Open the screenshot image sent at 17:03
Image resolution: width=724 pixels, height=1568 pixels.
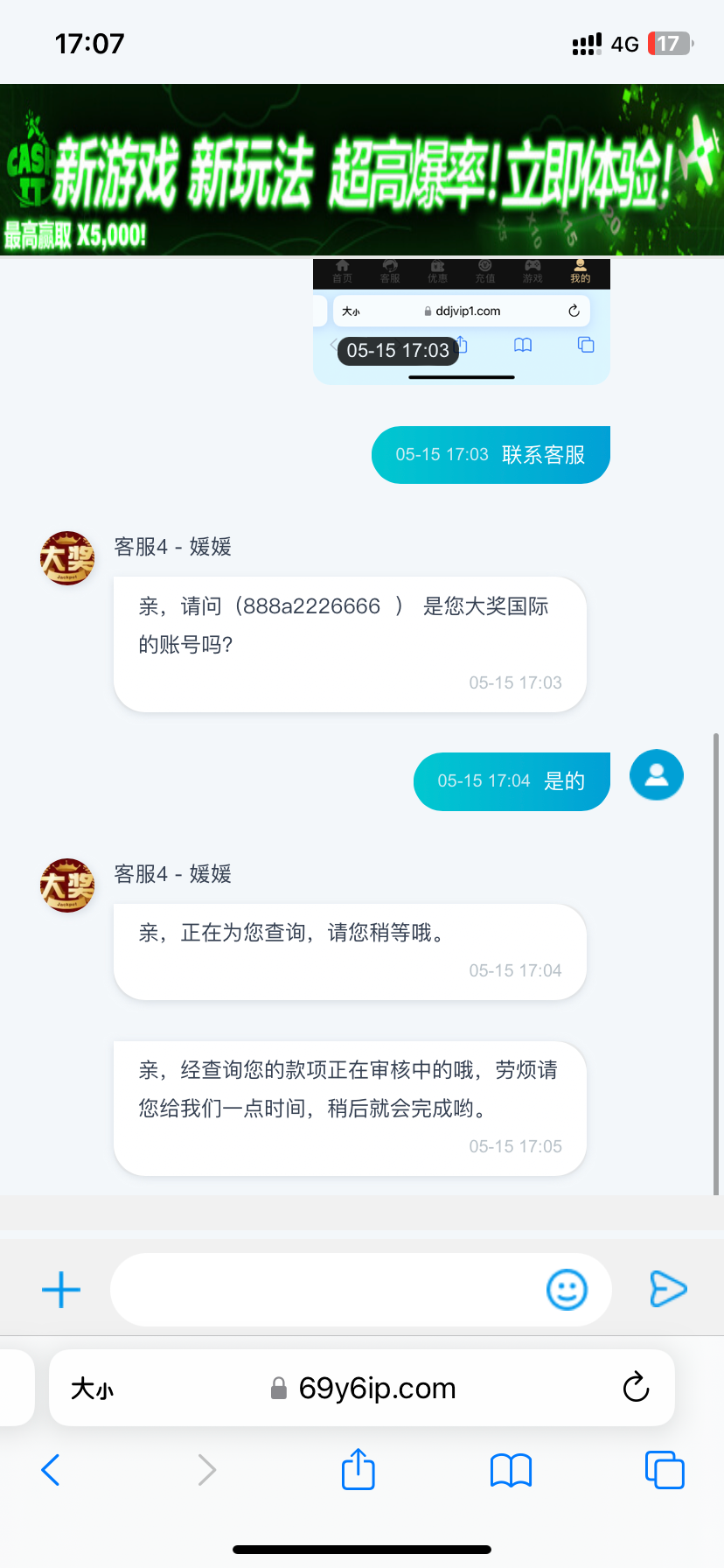coord(461,321)
